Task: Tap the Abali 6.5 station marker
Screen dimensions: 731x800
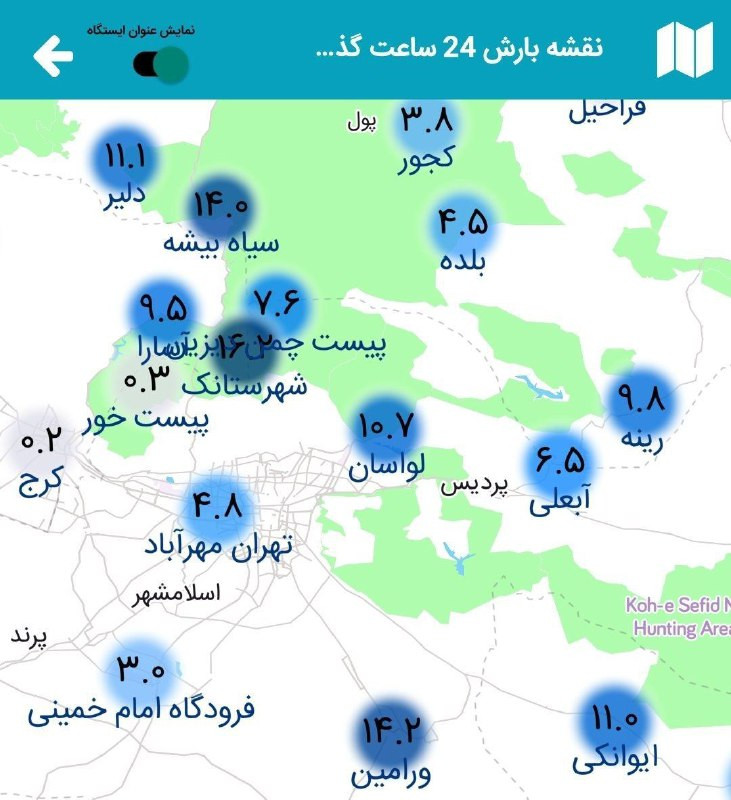Action: [560, 461]
